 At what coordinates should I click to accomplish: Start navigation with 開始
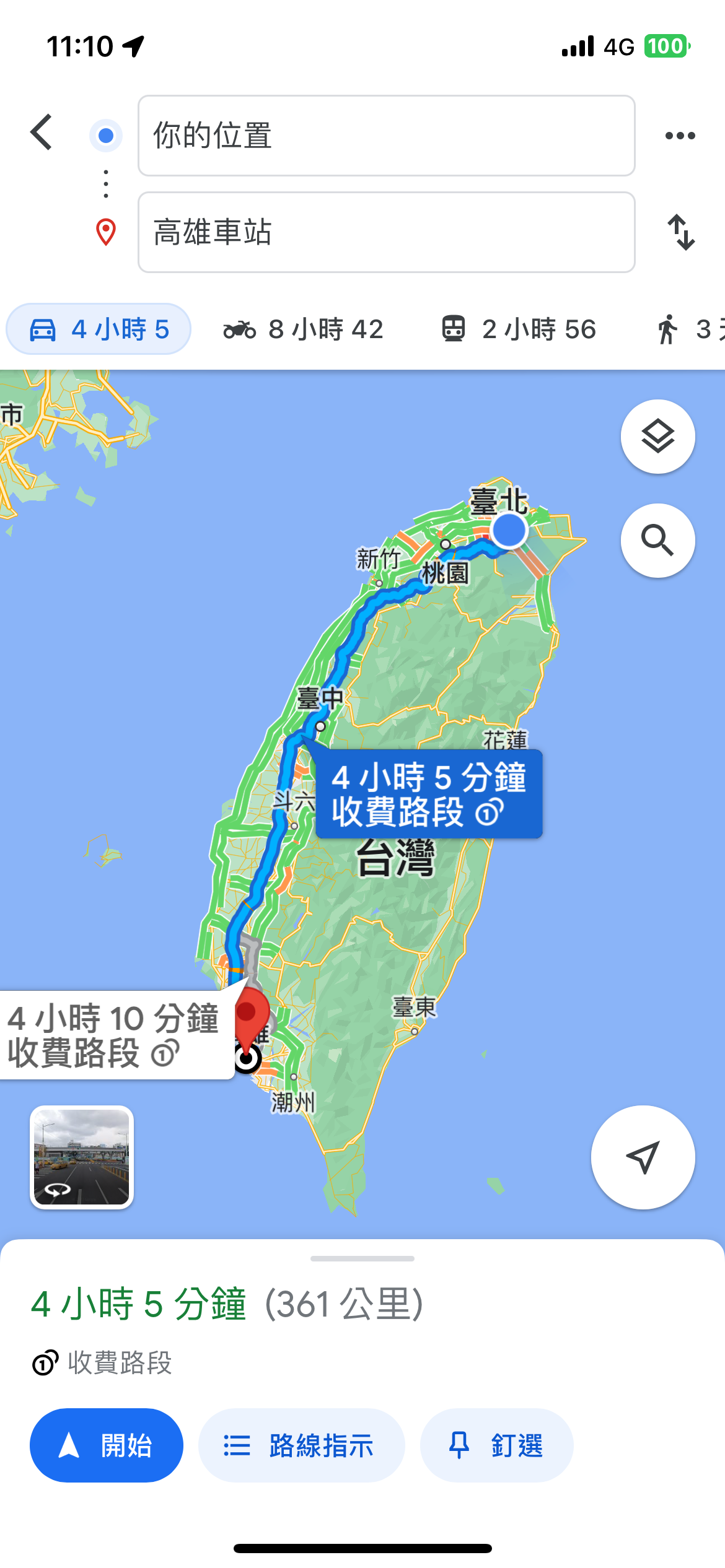(107, 1445)
